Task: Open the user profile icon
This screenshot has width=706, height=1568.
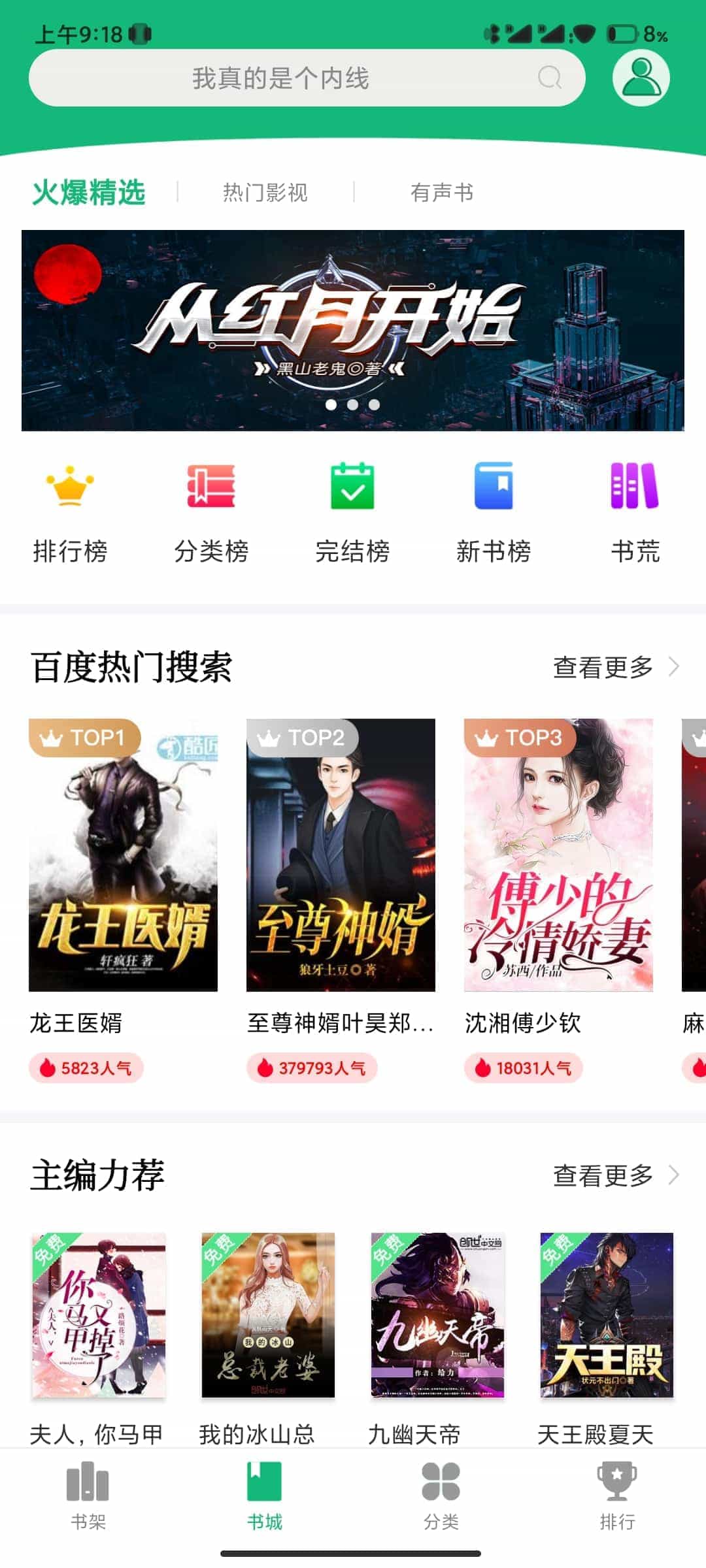Action: [641, 78]
